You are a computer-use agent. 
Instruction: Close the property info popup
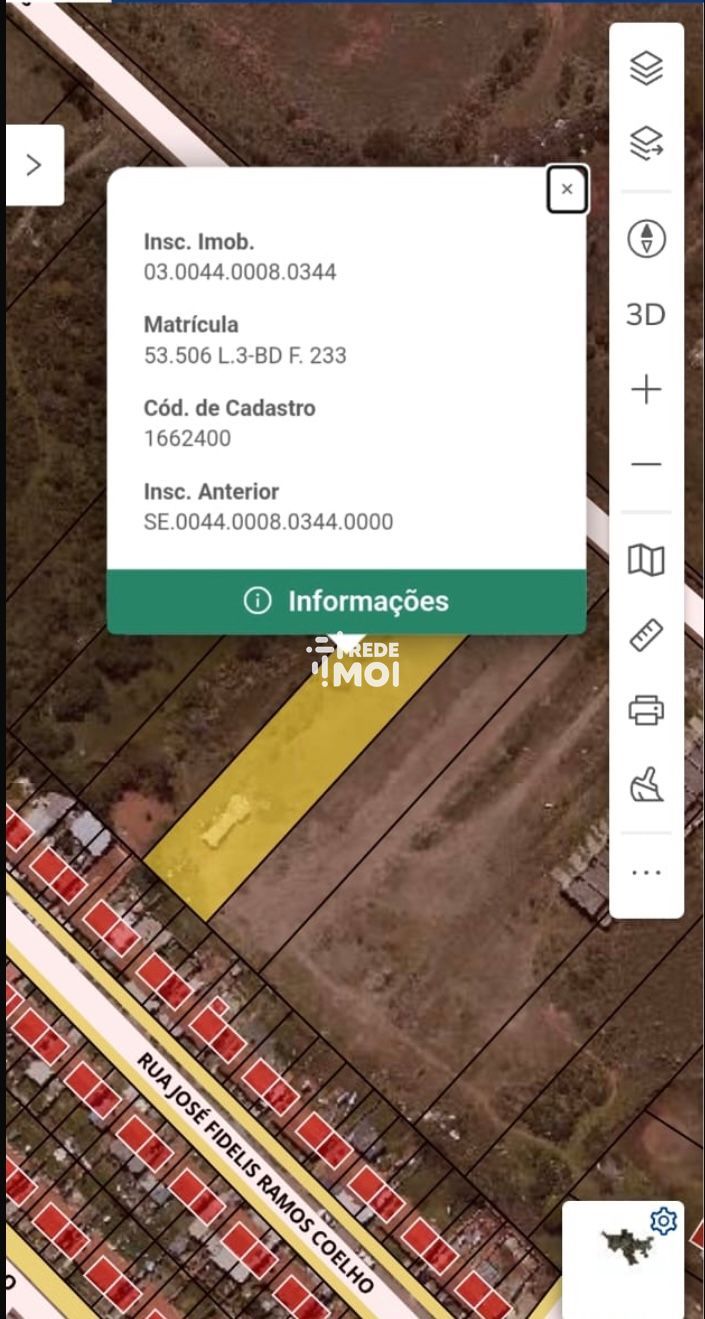click(x=567, y=189)
